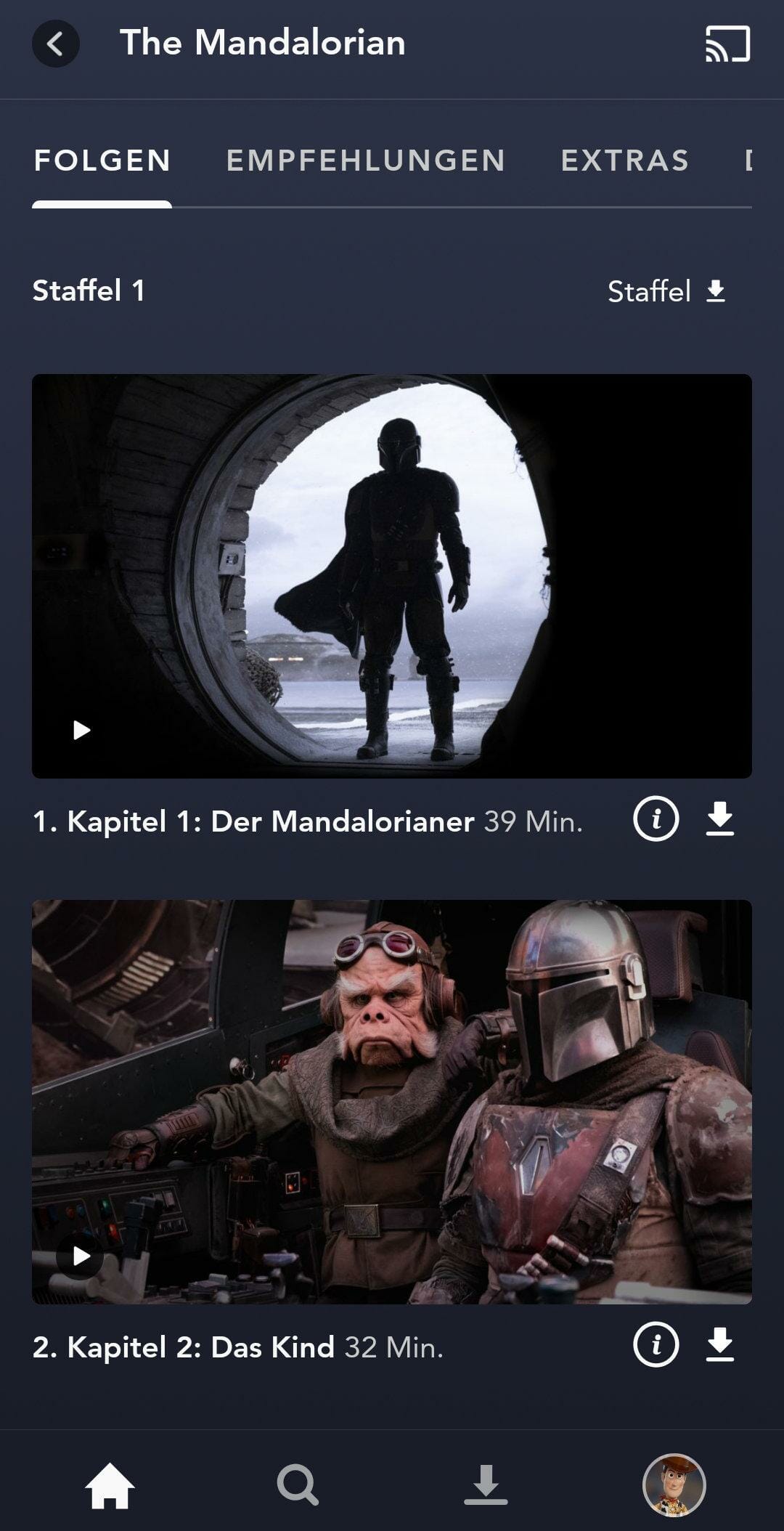
Task: Show info for Kapitel 1: Der Mandalorianer
Action: (x=656, y=819)
